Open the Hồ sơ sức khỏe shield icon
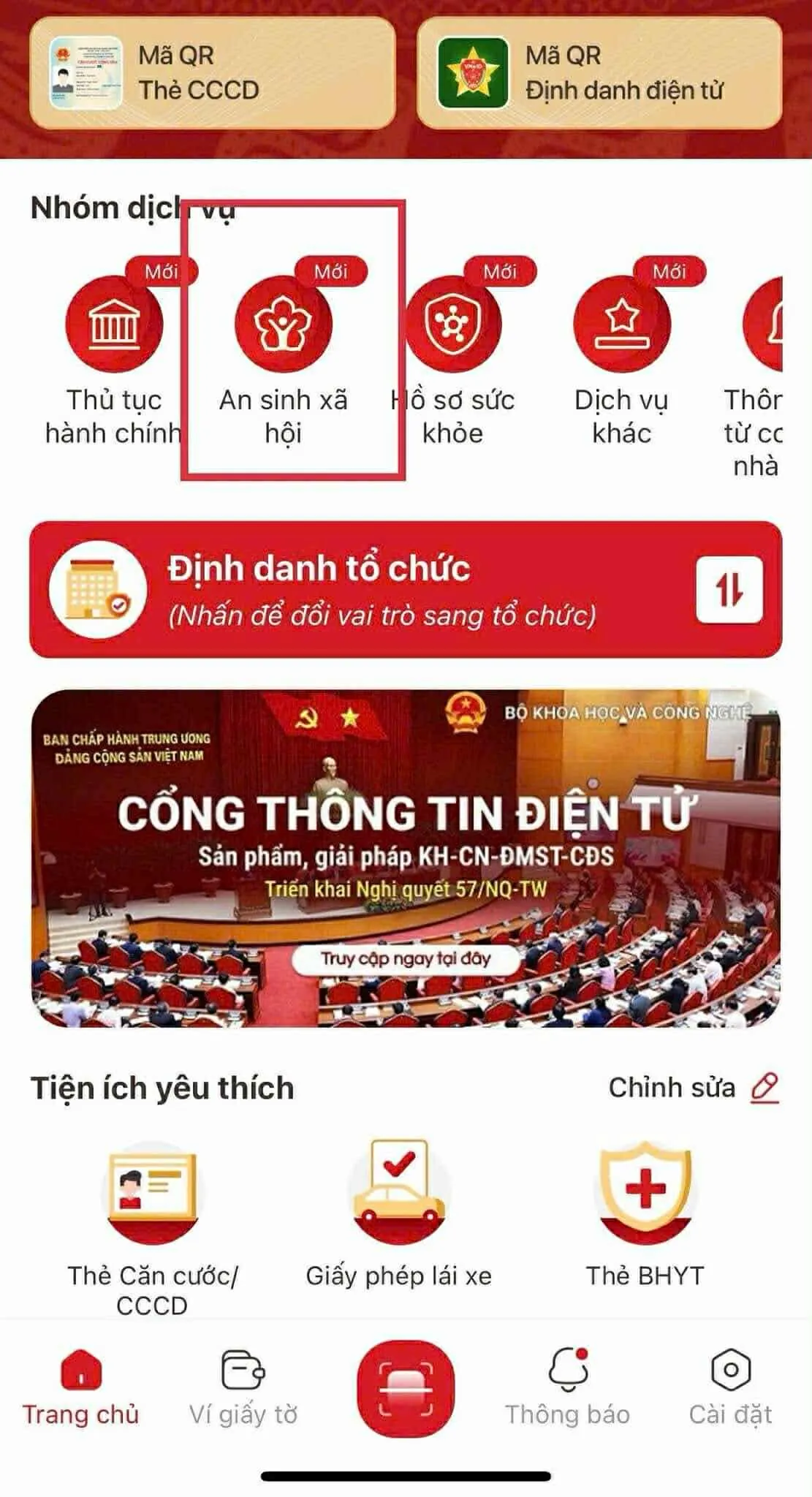Image resolution: width=812 pixels, height=1497 pixels. (453, 325)
